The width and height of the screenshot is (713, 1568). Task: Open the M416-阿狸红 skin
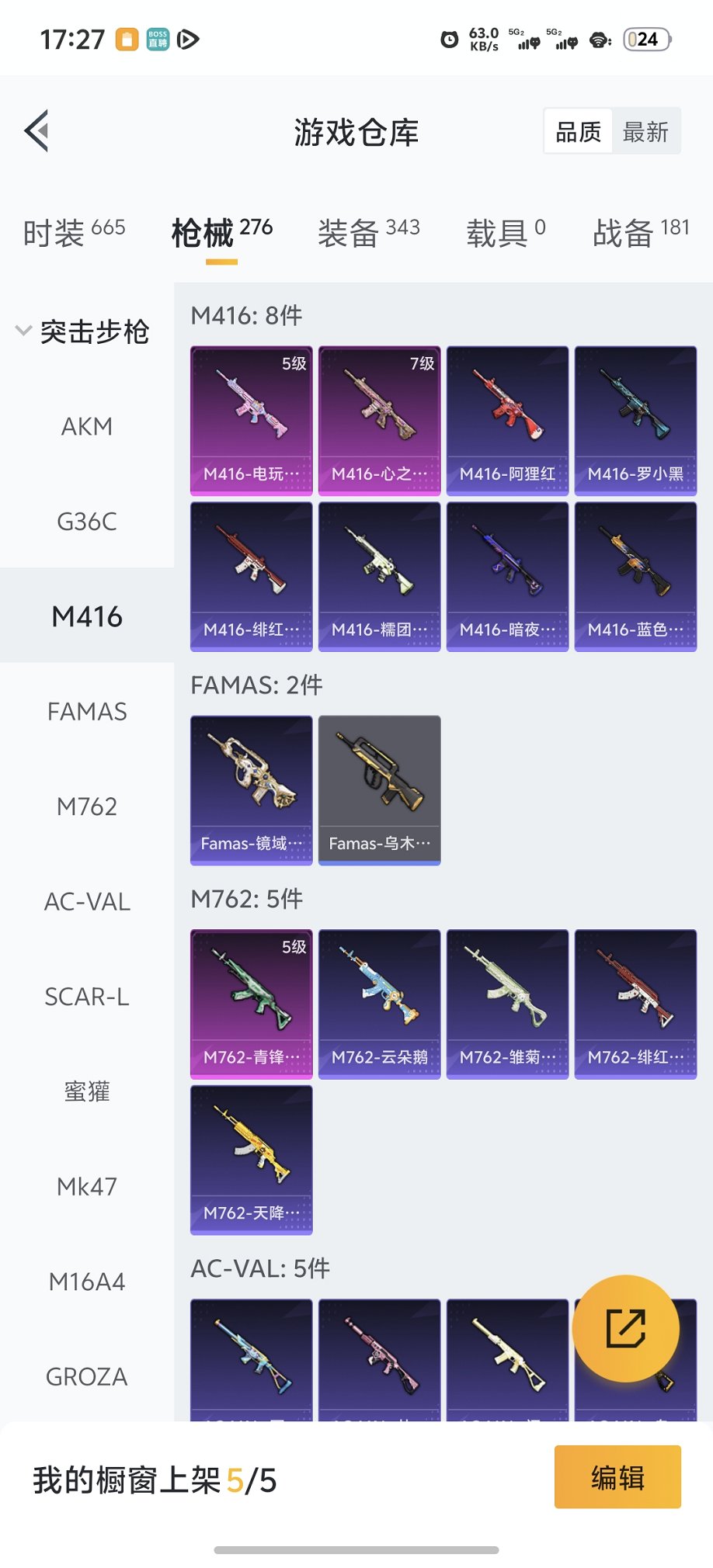(x=507, y=420)
